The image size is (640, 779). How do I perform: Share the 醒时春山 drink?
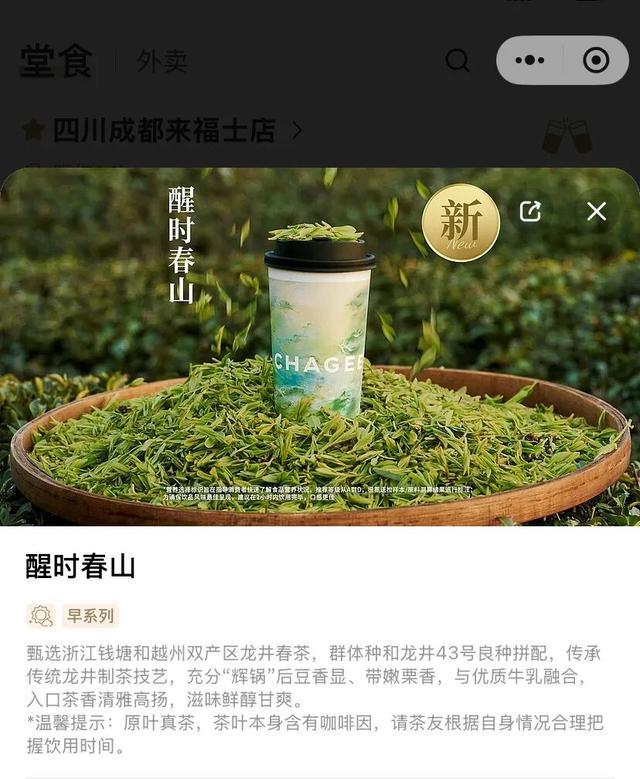tap(530, 211)
